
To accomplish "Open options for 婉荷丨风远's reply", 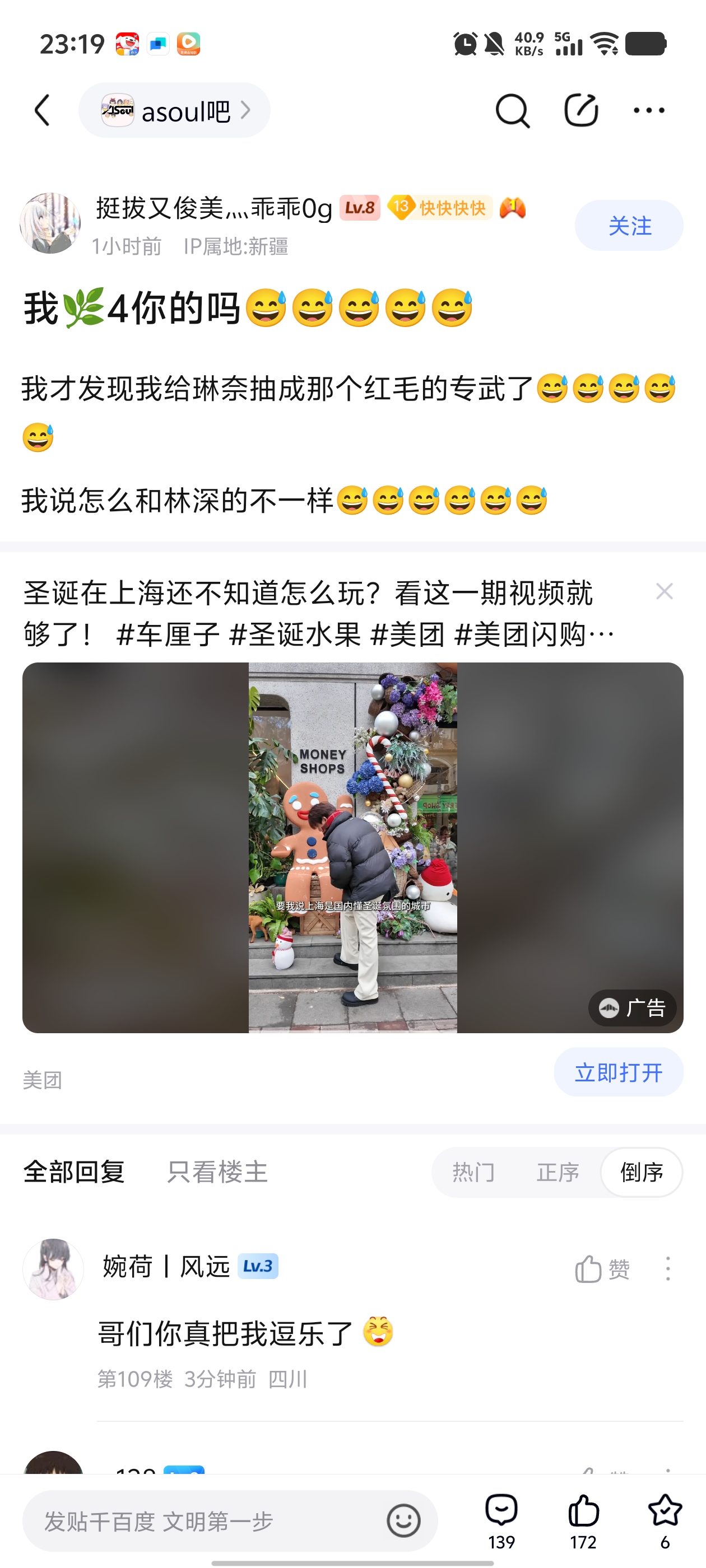I will [x=668, y=1269].
